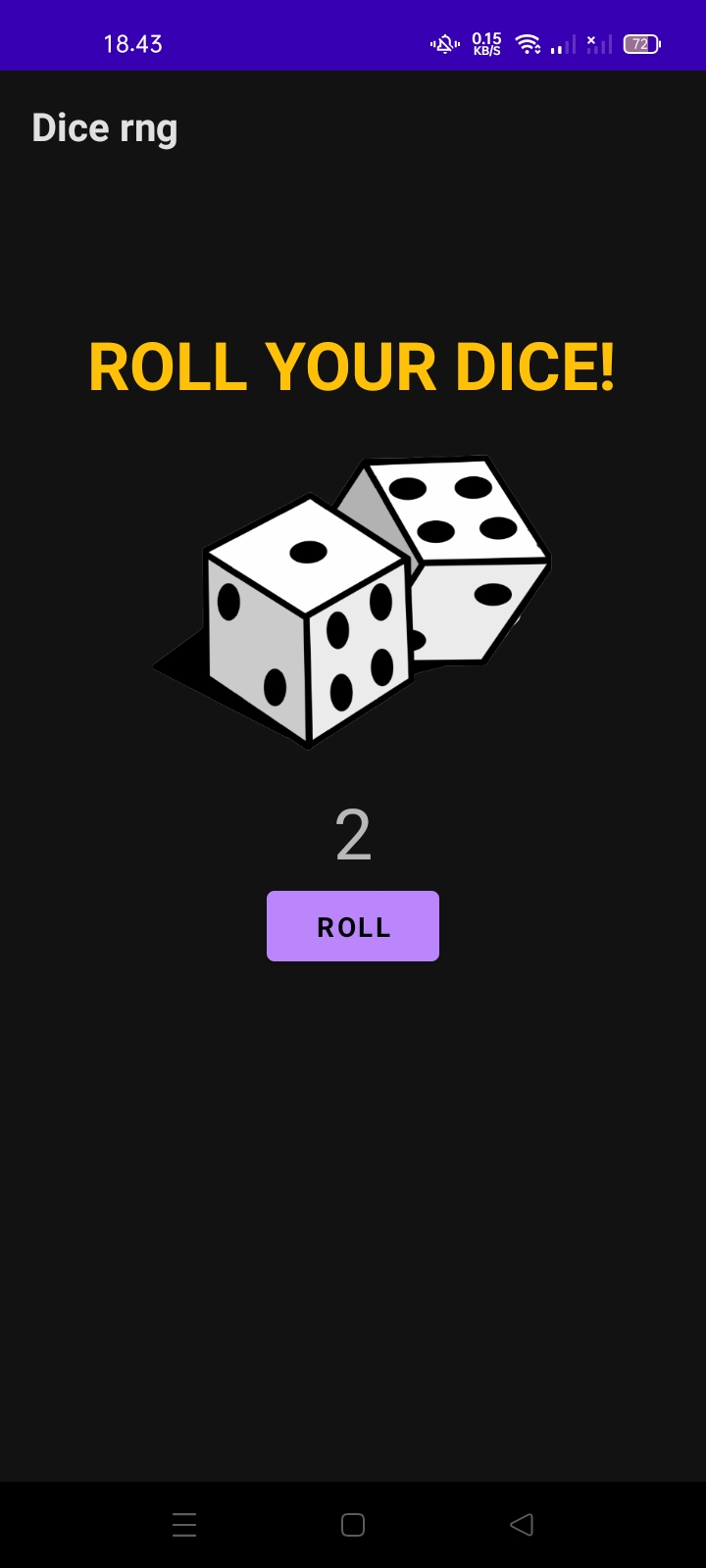Open recent apps menu
Image resolution: width=706 pixels, height=1568 pixels.
point(184,1524)
